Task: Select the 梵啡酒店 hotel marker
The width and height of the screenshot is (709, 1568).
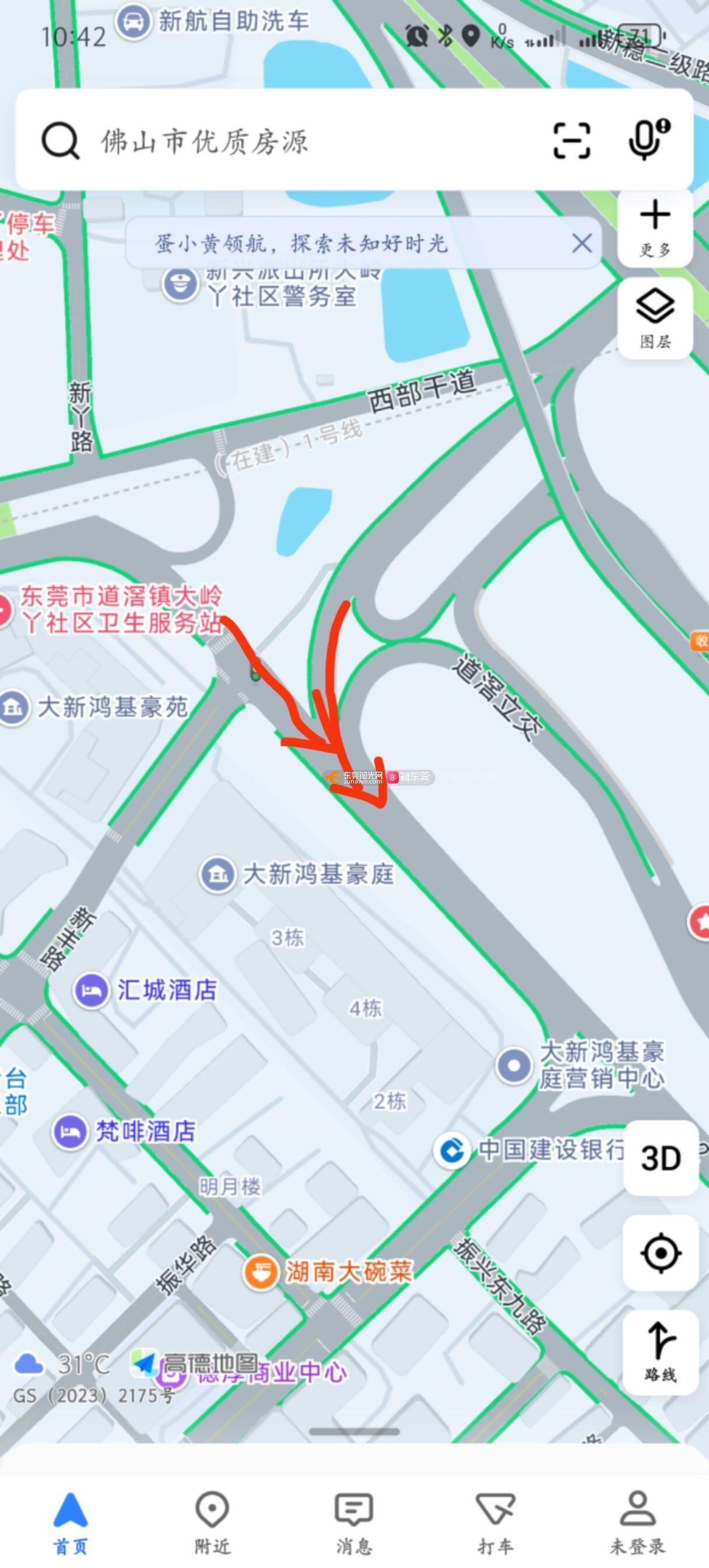Action: pyautogui.click(x=70, y=1132)
